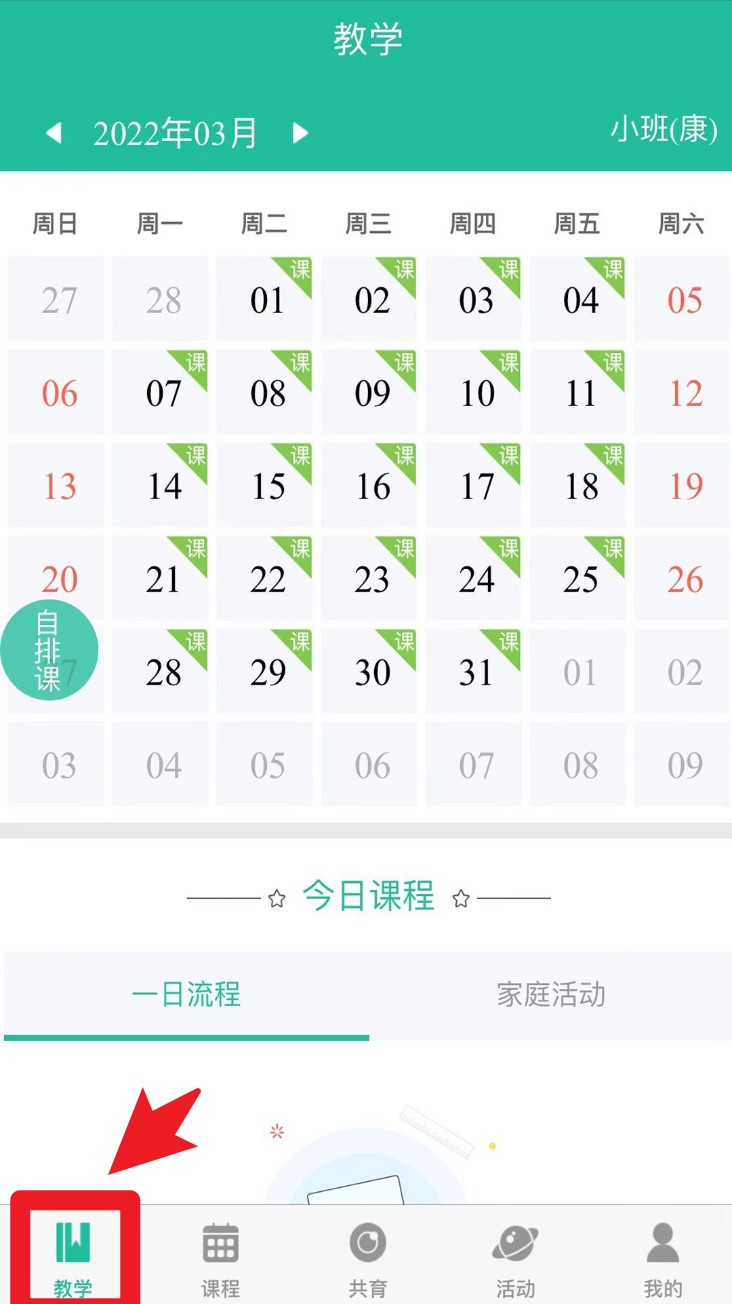Select March 01 with course marker
732x1304 pixels.
click(x=264, y=298)
